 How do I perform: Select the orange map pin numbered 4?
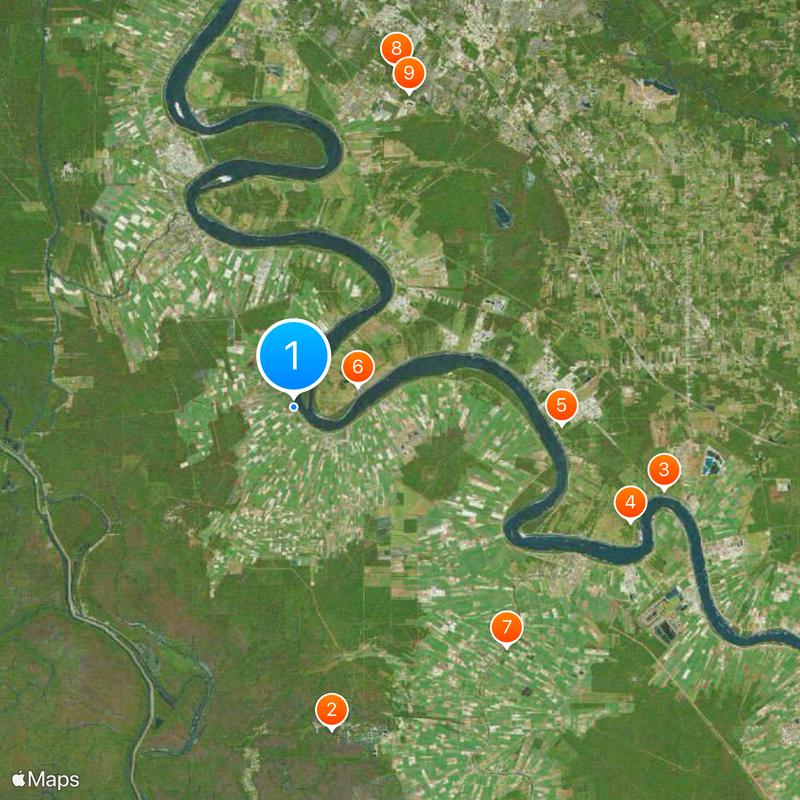pyautogui.click(x=630, y=502)
